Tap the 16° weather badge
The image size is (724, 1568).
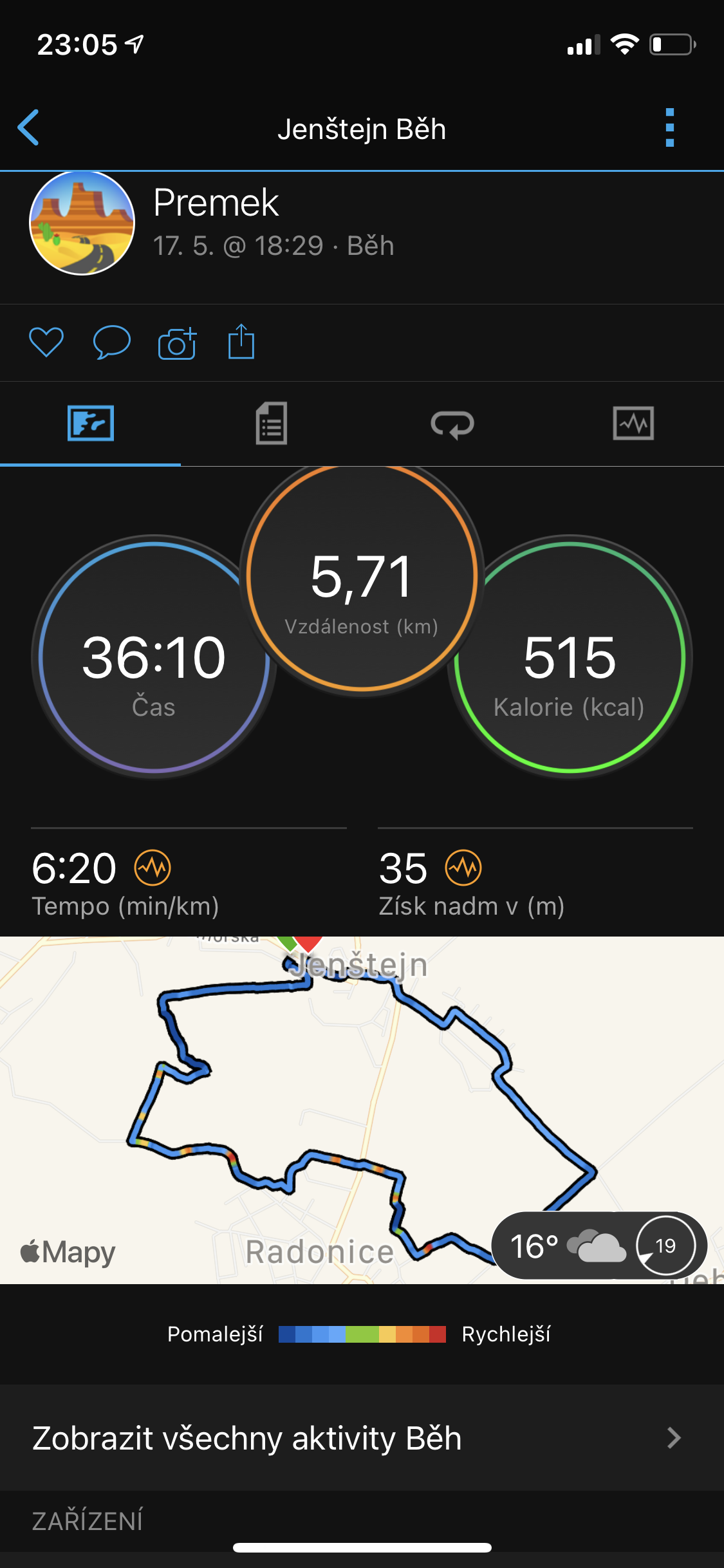pos(599,1246)
